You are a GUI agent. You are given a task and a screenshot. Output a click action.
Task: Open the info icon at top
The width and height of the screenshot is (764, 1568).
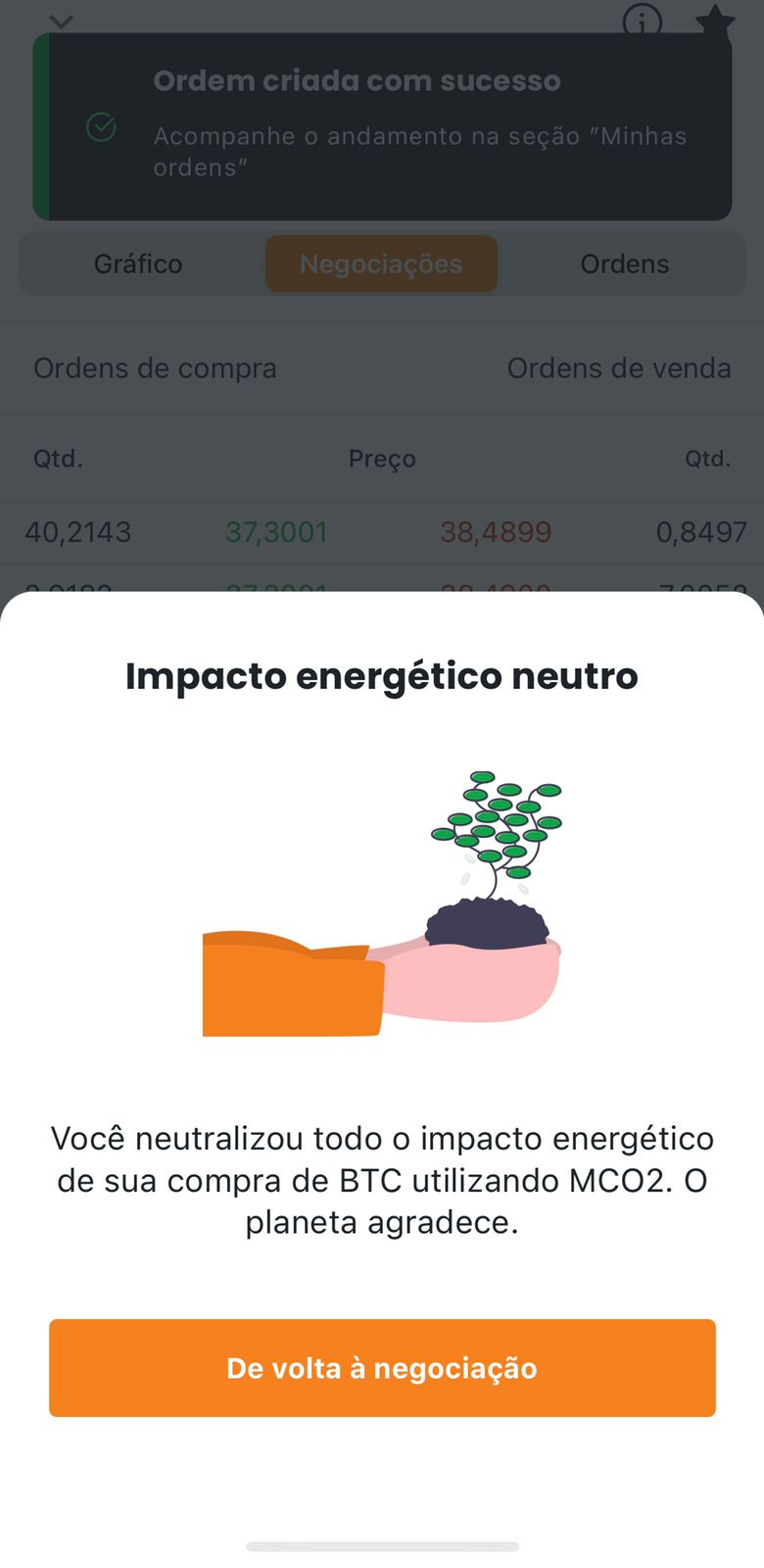pyautogui.click(x=643, y=20)
